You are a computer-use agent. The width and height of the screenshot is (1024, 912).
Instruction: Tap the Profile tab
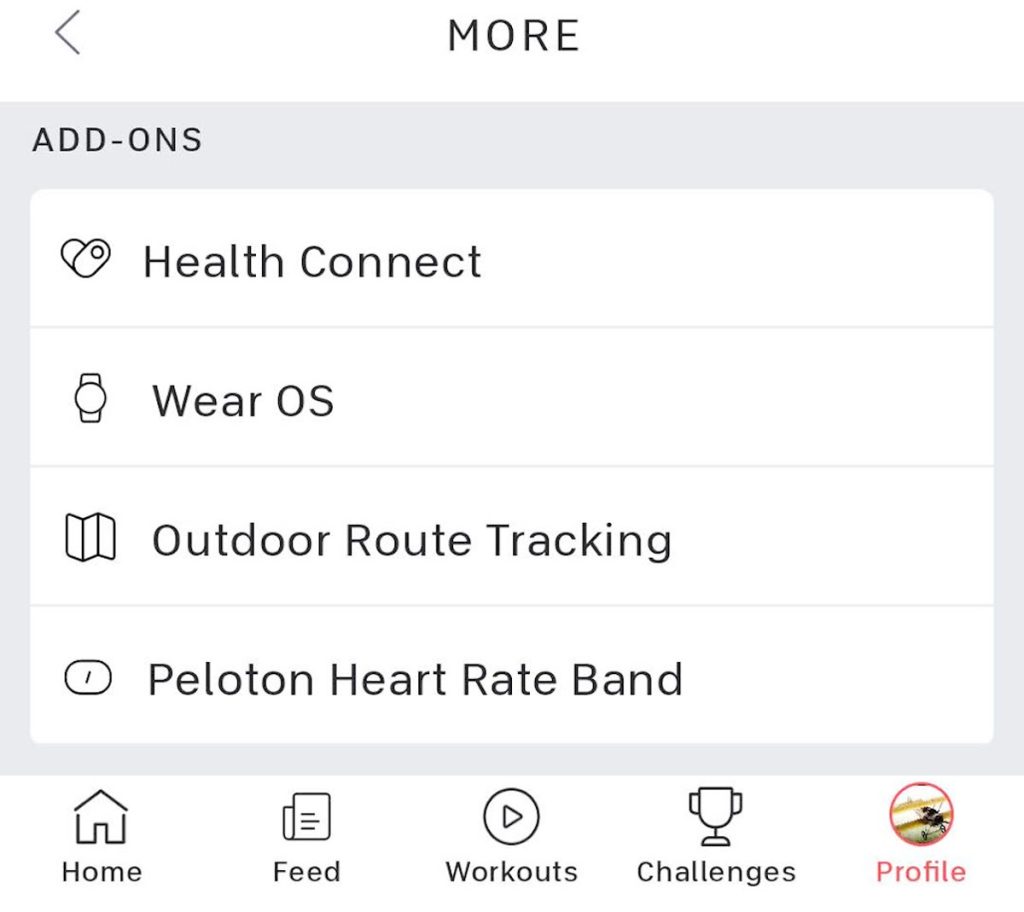pyautogui.click(x=921, y=836)
